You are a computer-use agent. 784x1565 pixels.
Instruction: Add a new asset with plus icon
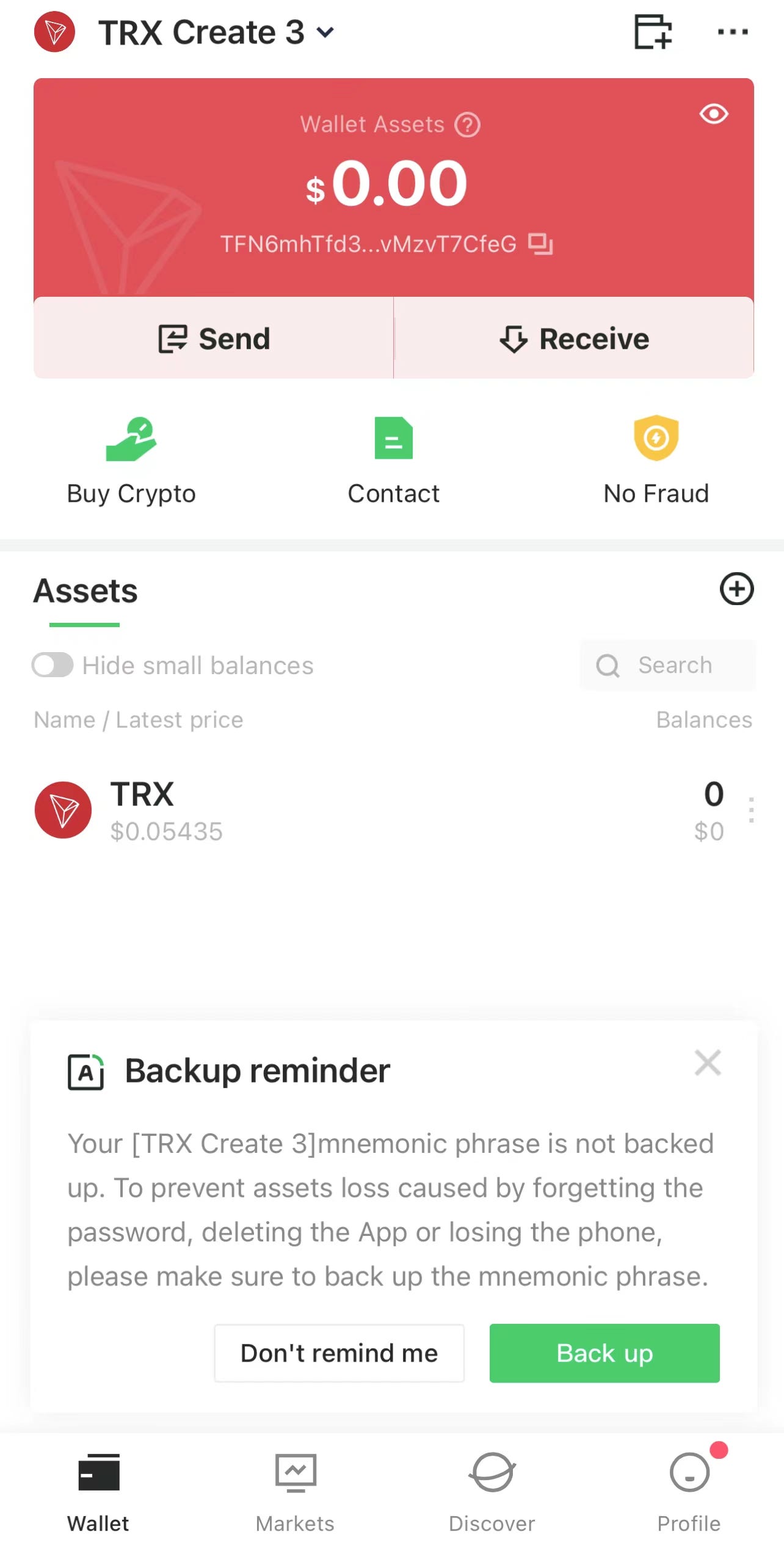tap(736, 589)
